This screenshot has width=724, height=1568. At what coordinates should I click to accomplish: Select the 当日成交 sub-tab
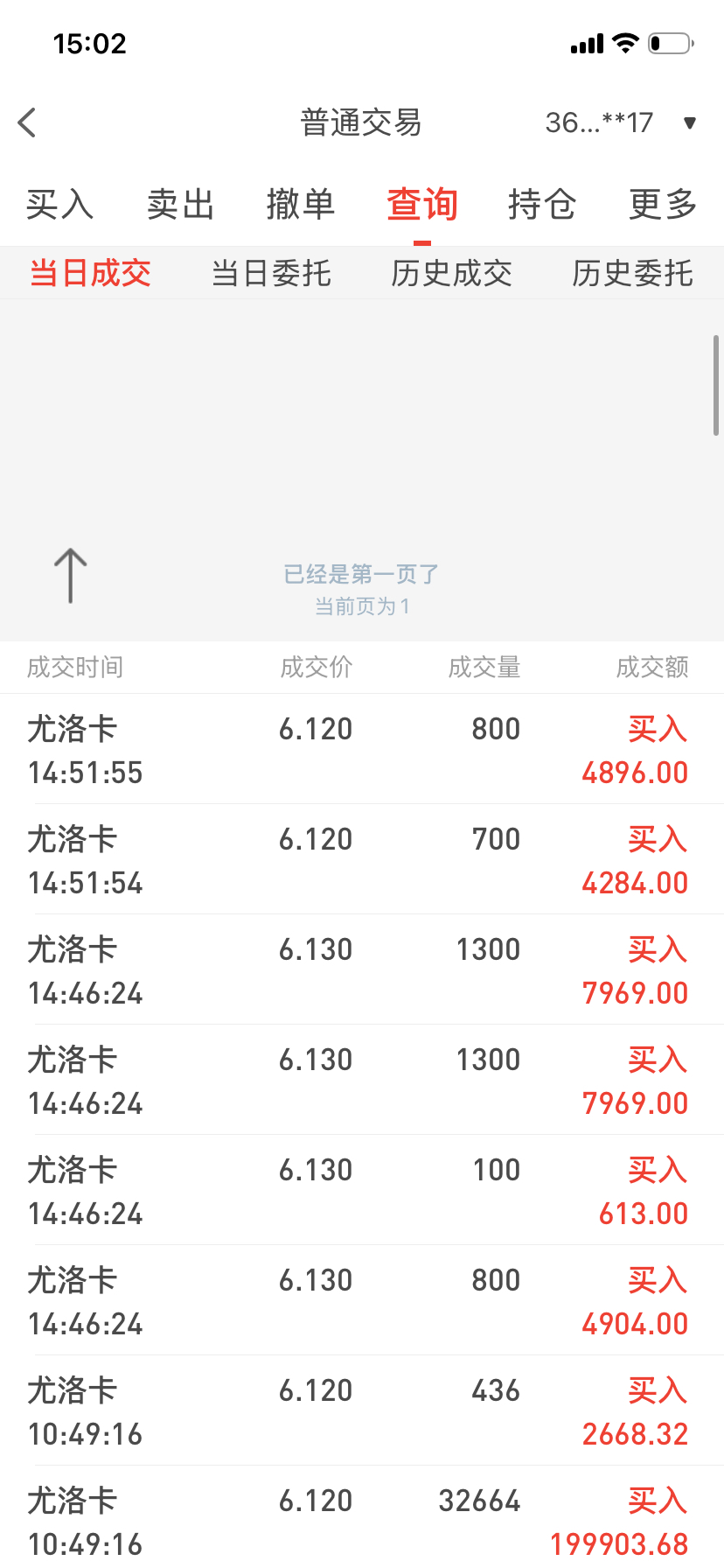90,273
